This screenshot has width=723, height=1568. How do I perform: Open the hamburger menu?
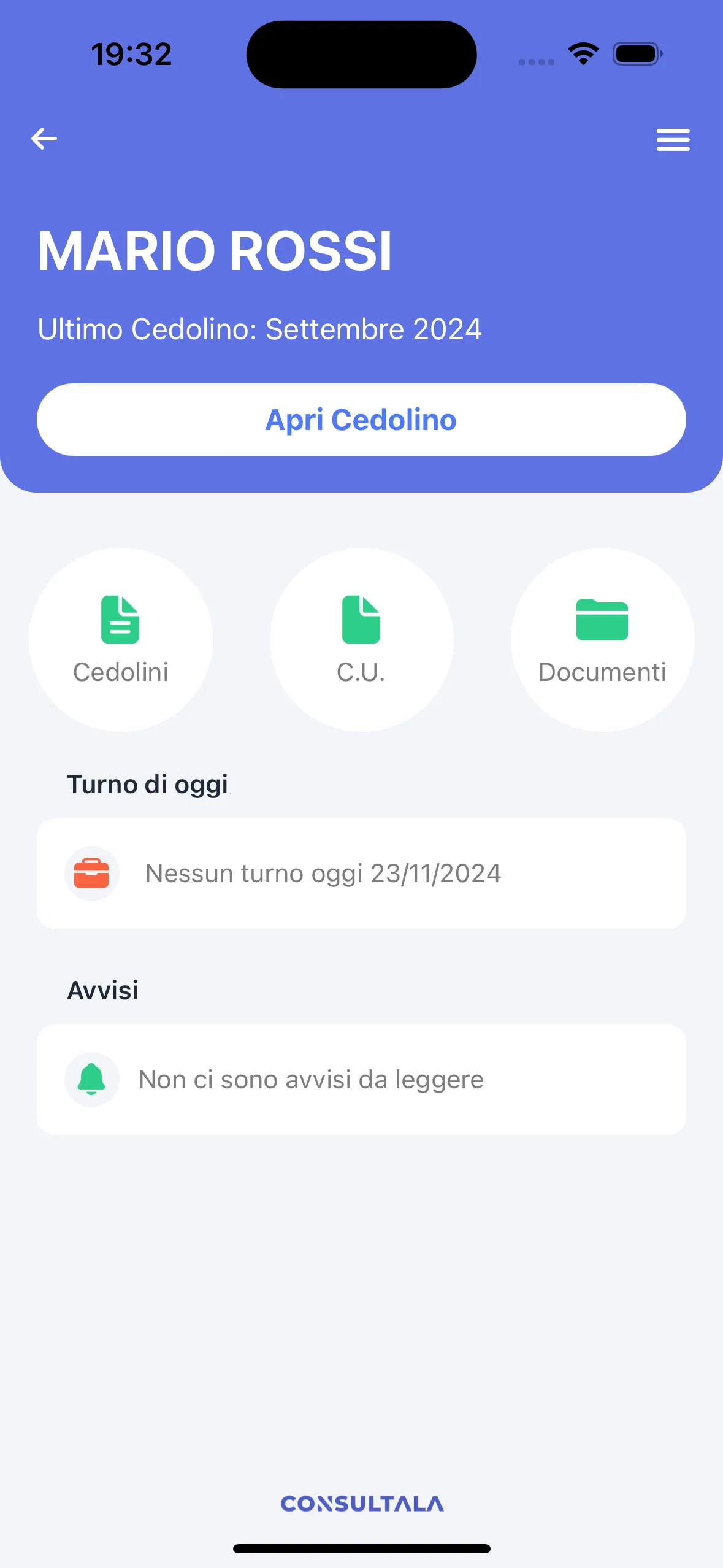pos(673,140)
